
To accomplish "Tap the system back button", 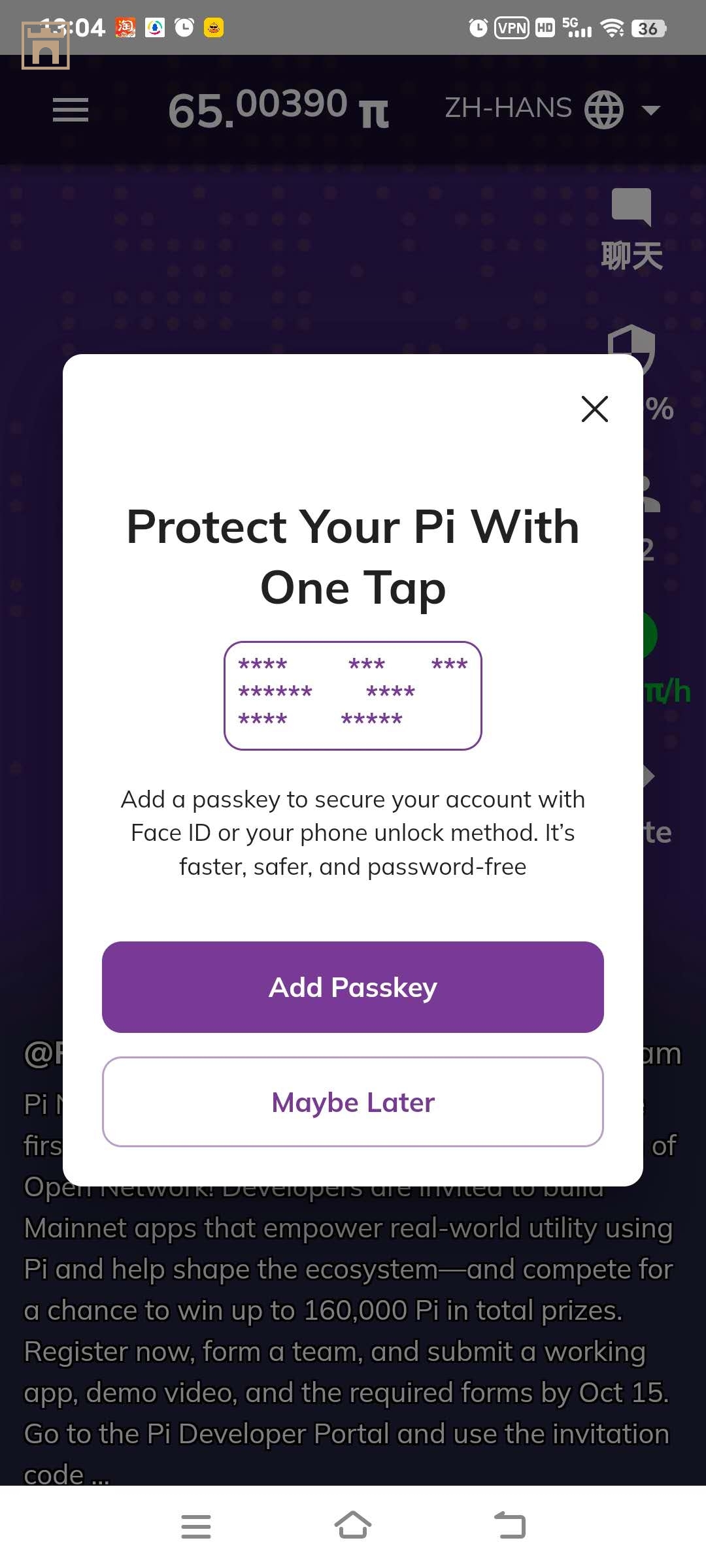I will pyautogui.click(x=510, y=1526).
